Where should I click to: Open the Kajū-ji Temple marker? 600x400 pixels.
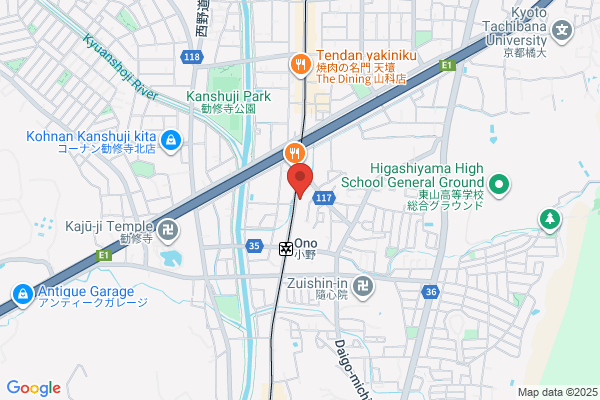pyautogui.click(x=168, y=232)
